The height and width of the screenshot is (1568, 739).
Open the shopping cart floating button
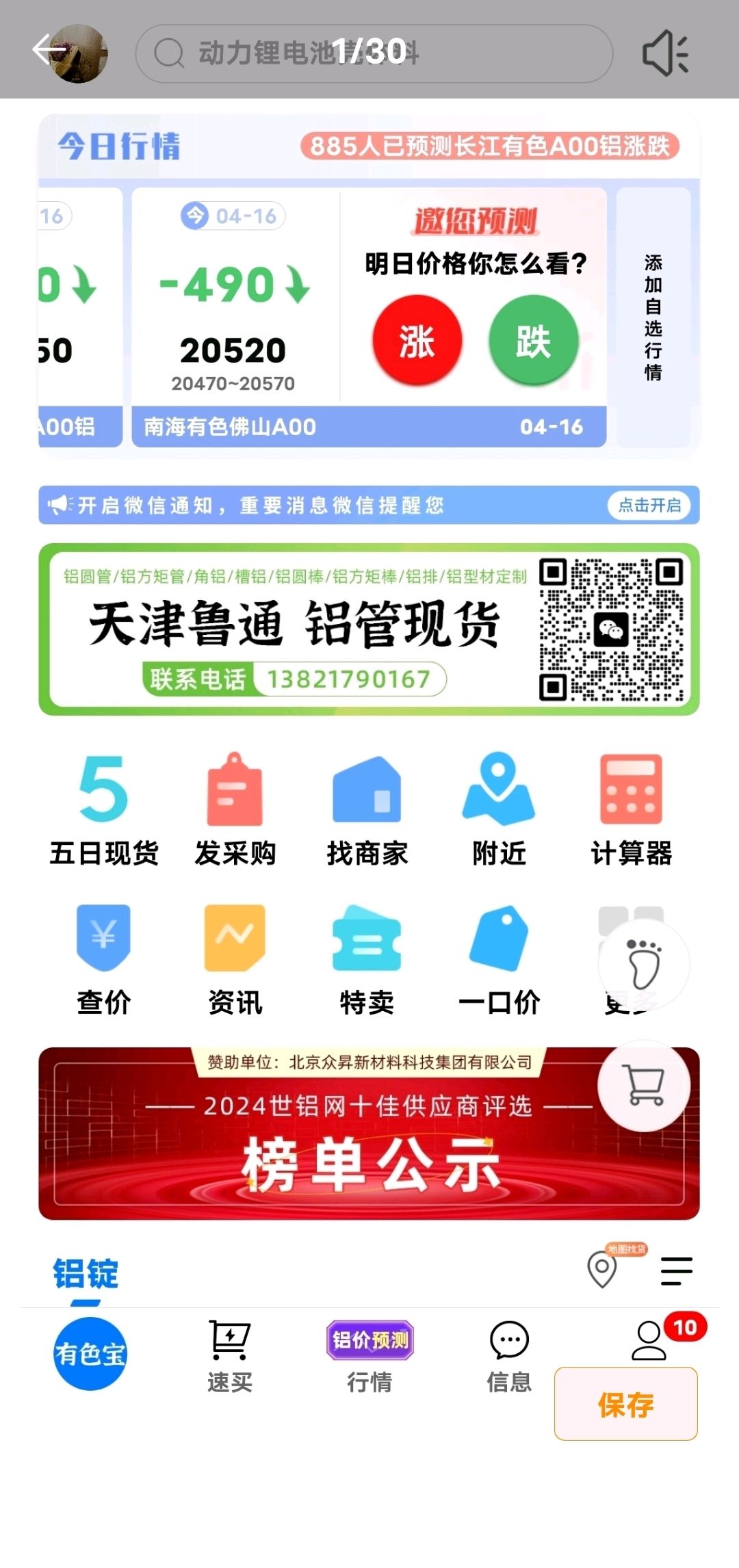[644, 1085]
